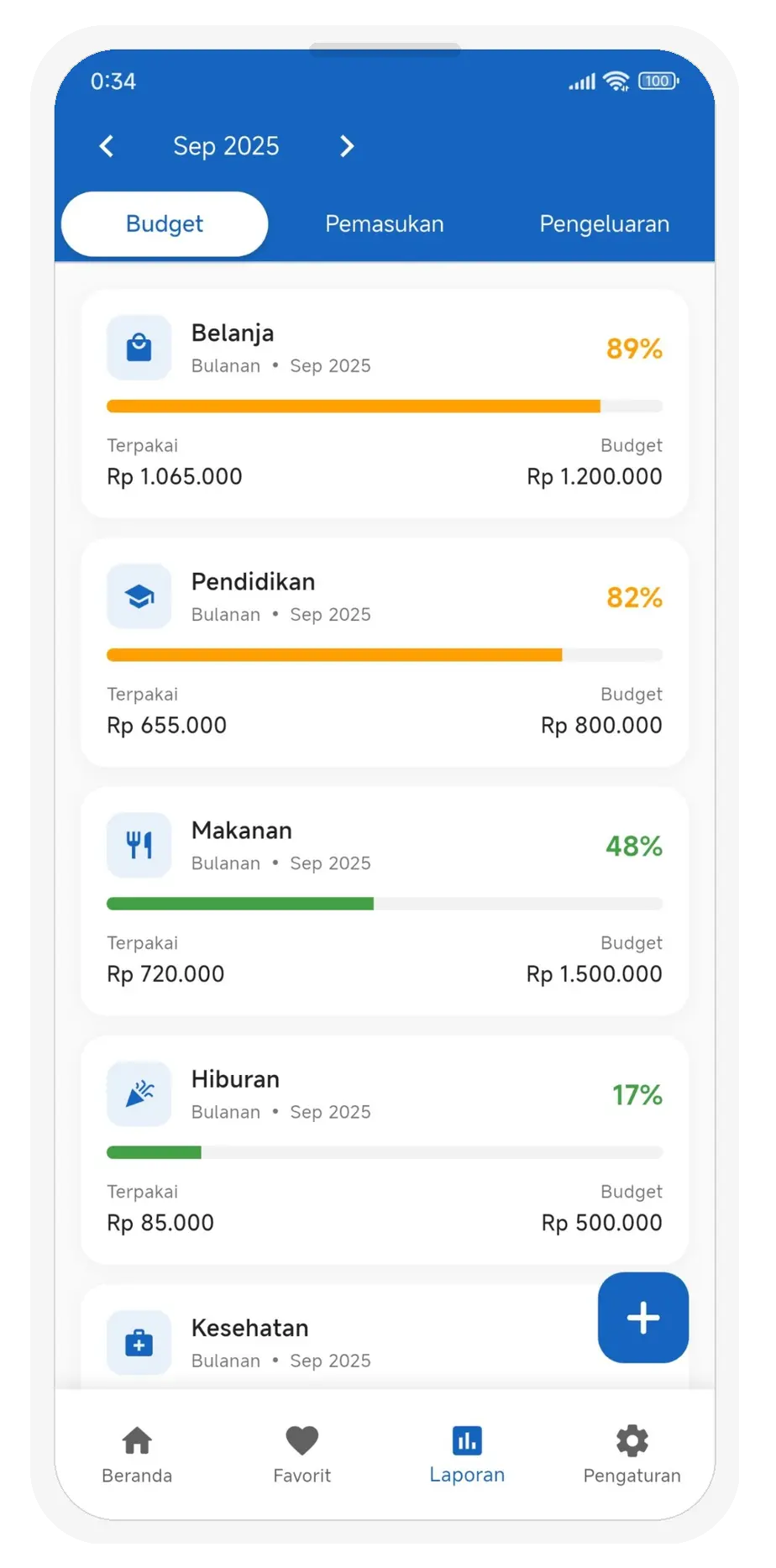Click the 89% percentage label

pyautogui.click(x=633, y=348)
